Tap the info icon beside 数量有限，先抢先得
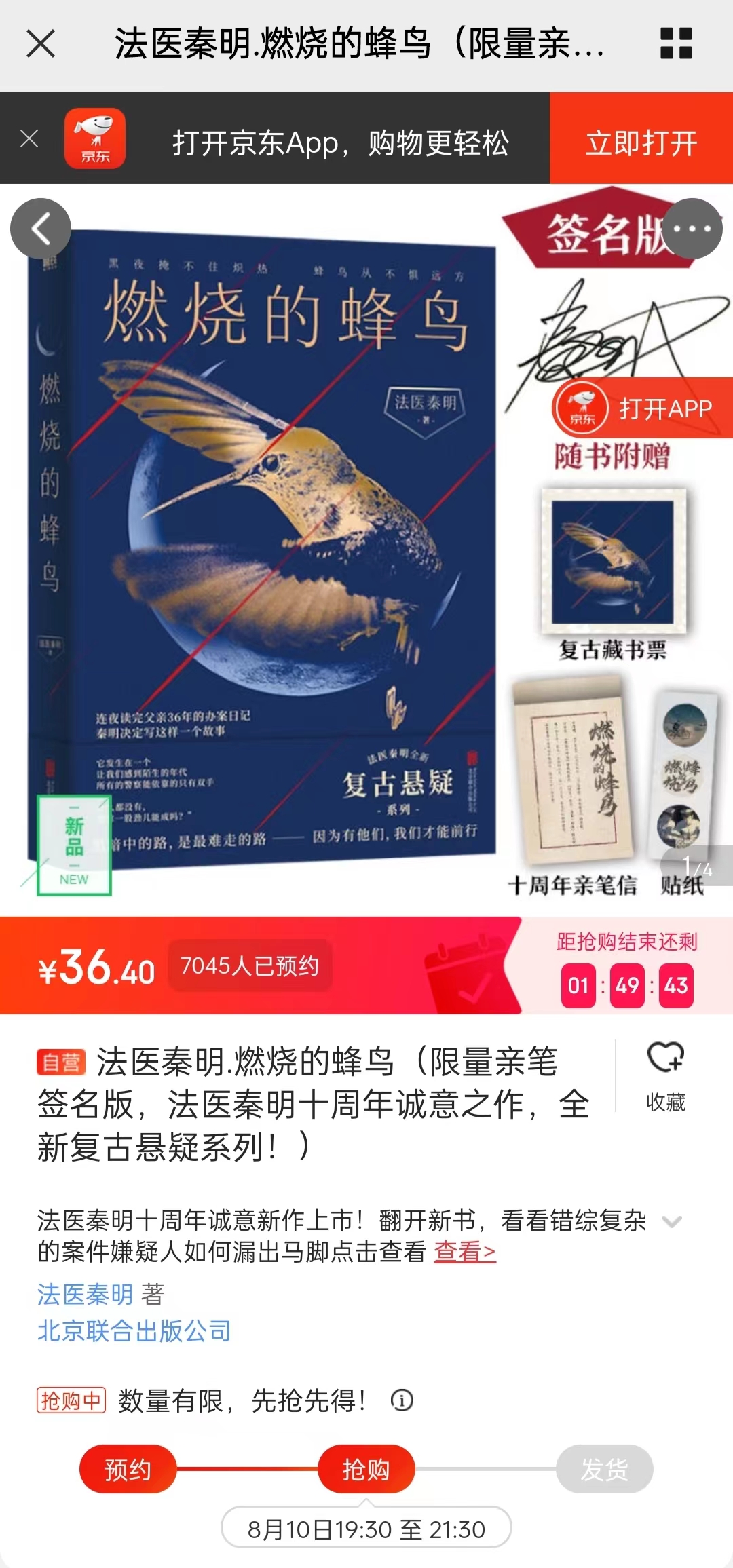The width and height of the screenshot is (733, 1568). coord(402,1400)
